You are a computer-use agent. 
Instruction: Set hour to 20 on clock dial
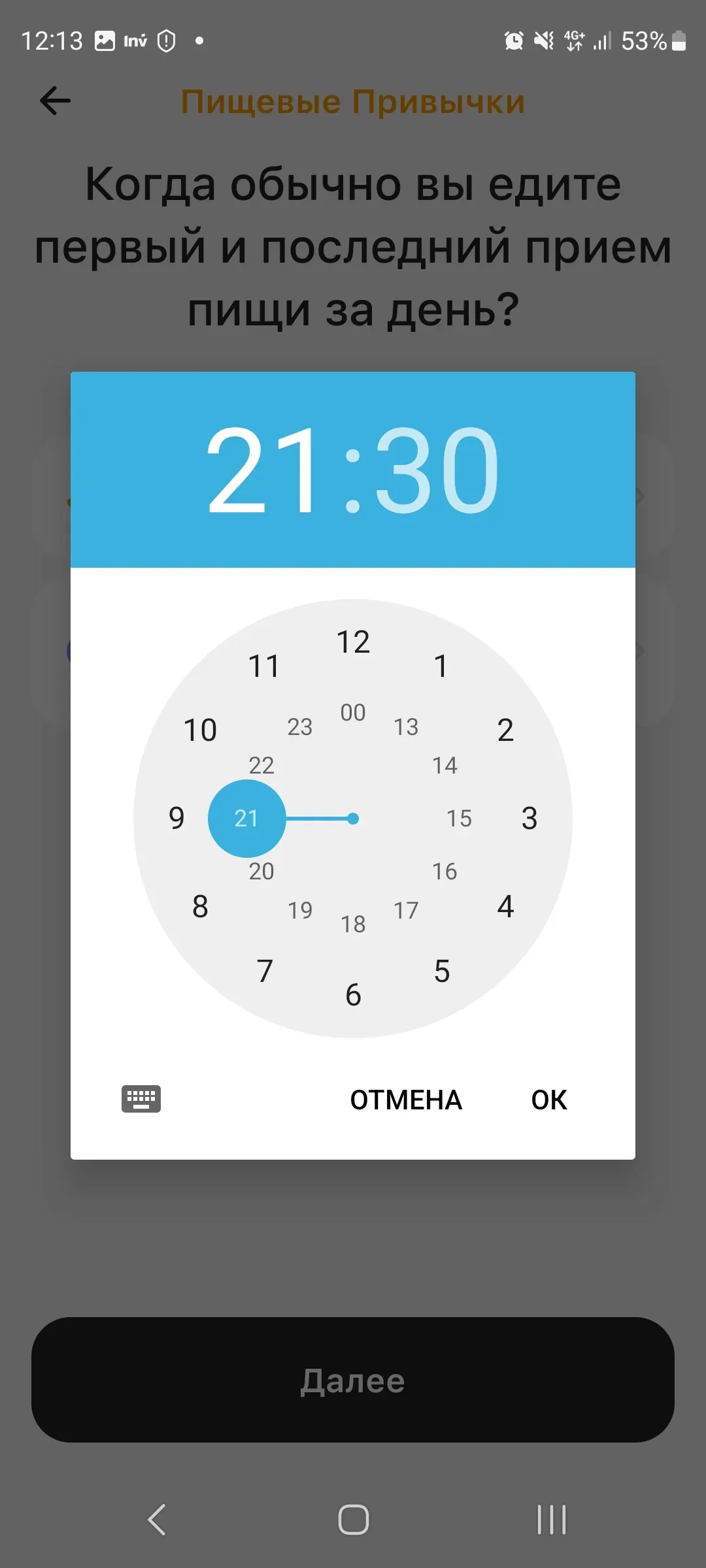[261, 871]
